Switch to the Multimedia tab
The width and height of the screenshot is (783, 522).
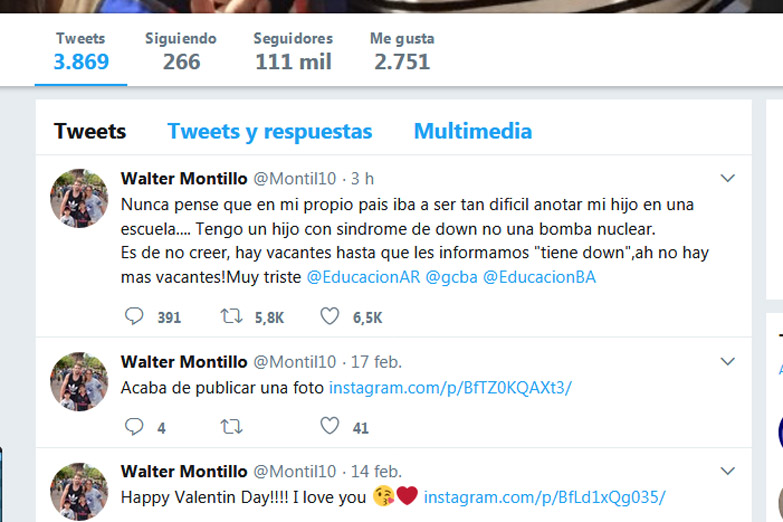point(473,131)
